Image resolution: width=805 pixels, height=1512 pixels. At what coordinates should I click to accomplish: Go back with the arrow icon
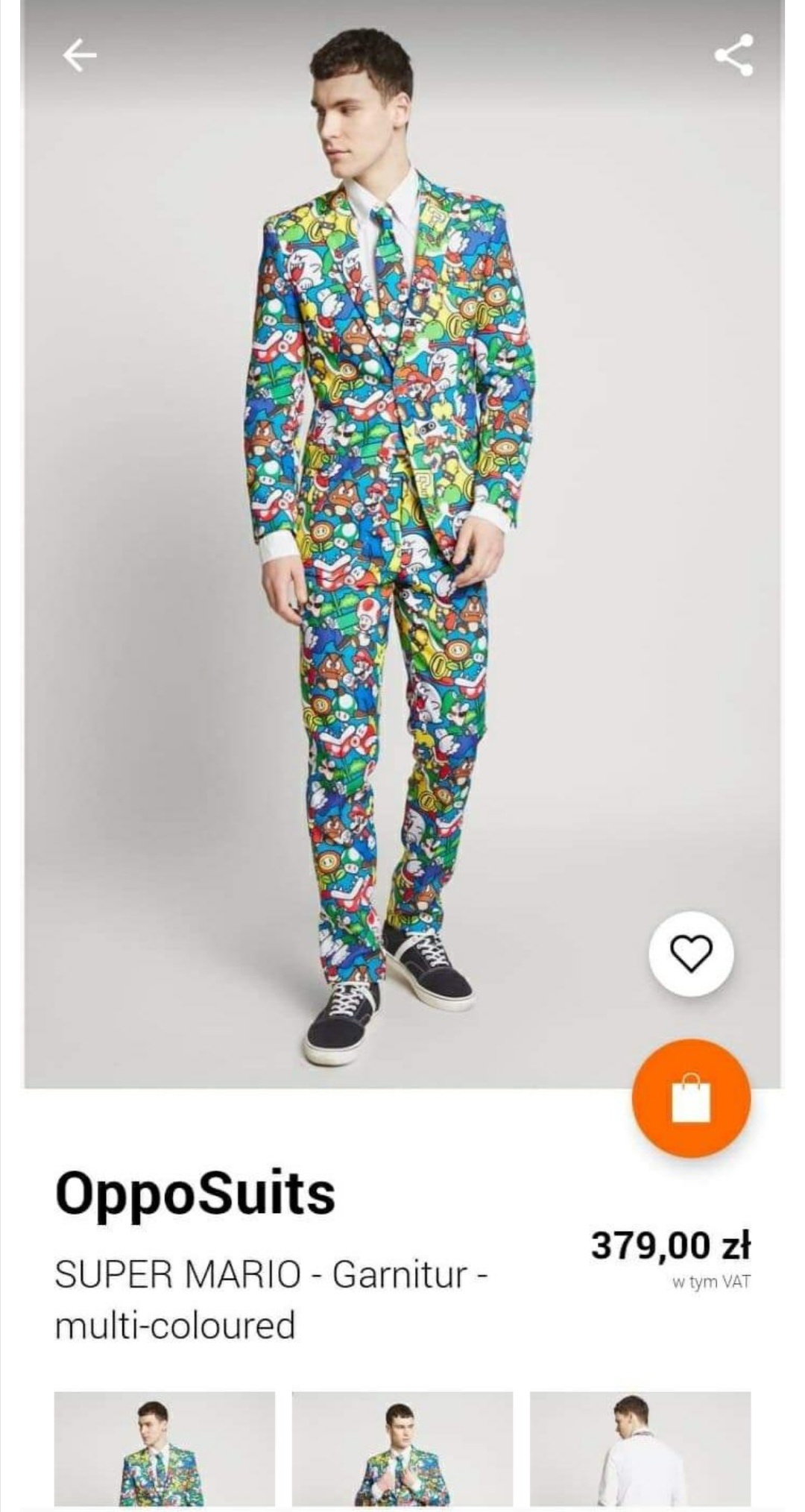coord(80,55)
